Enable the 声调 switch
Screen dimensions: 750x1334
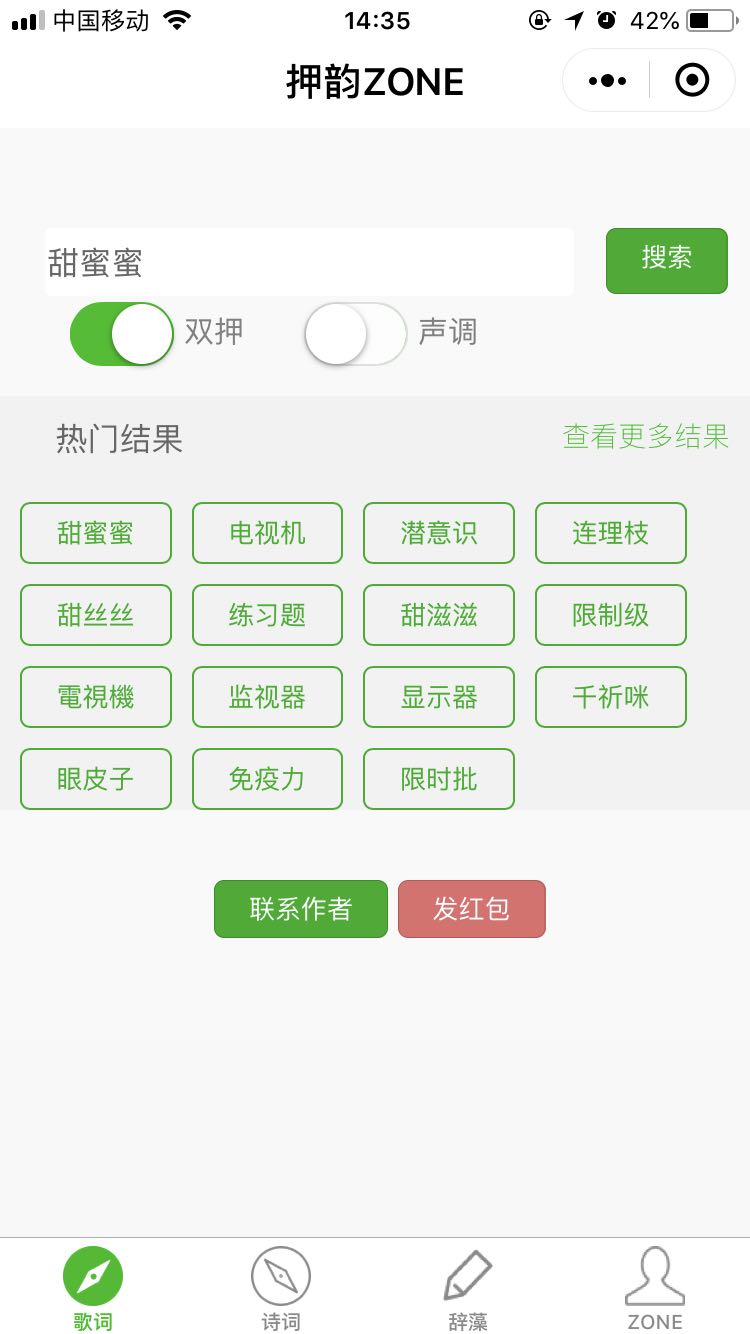click(356, 334)
